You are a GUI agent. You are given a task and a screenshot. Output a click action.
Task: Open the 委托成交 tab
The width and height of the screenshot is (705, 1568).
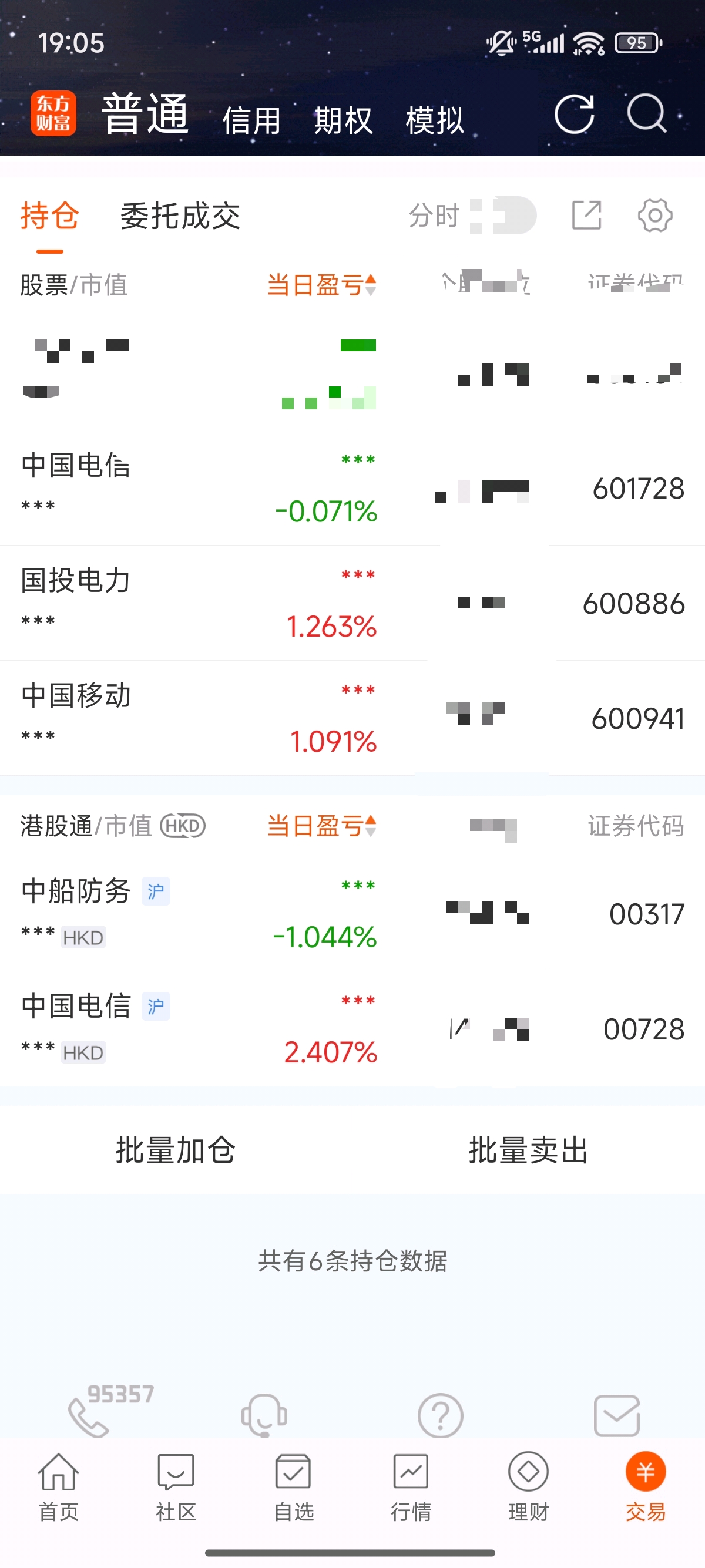(180, 216)
